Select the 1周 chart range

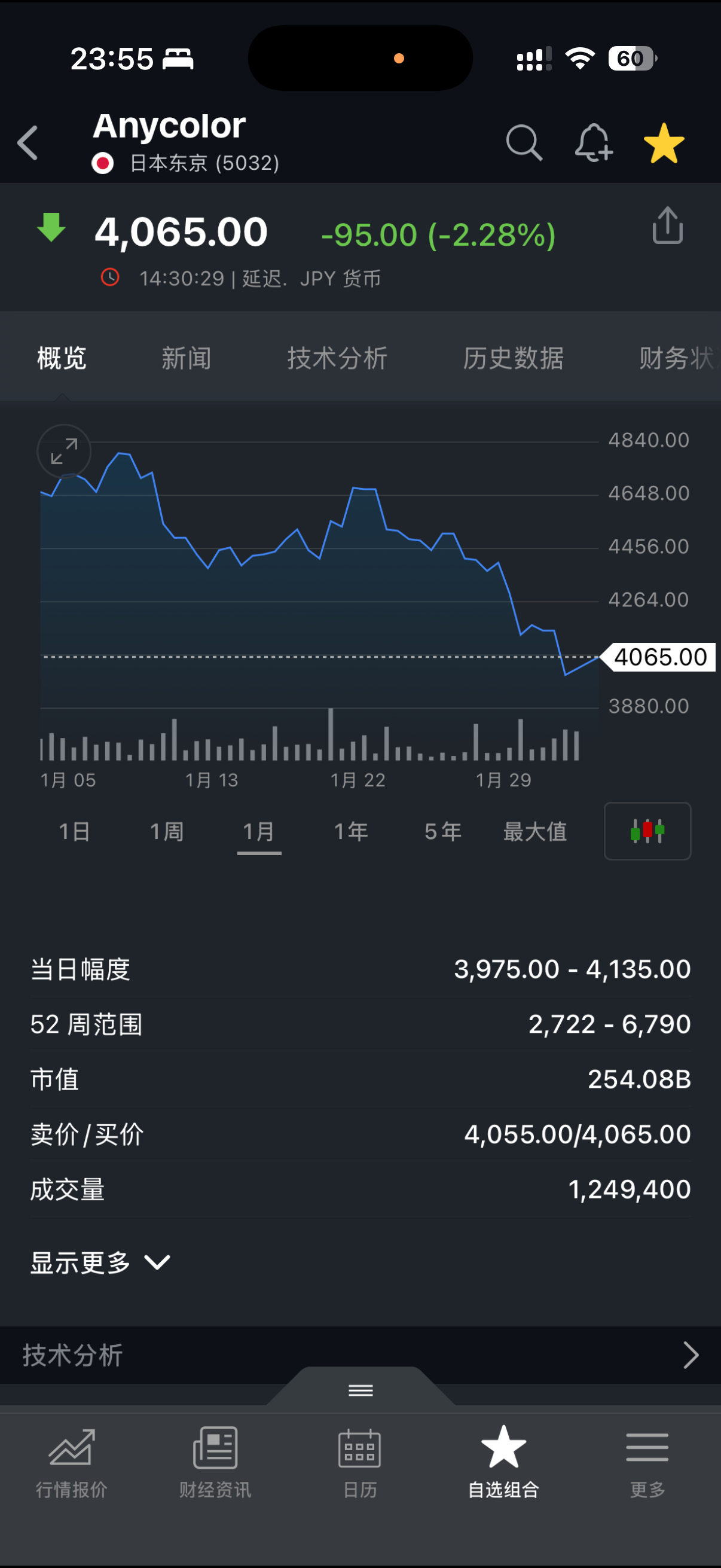pyautogui.click(x=167, y=831)
